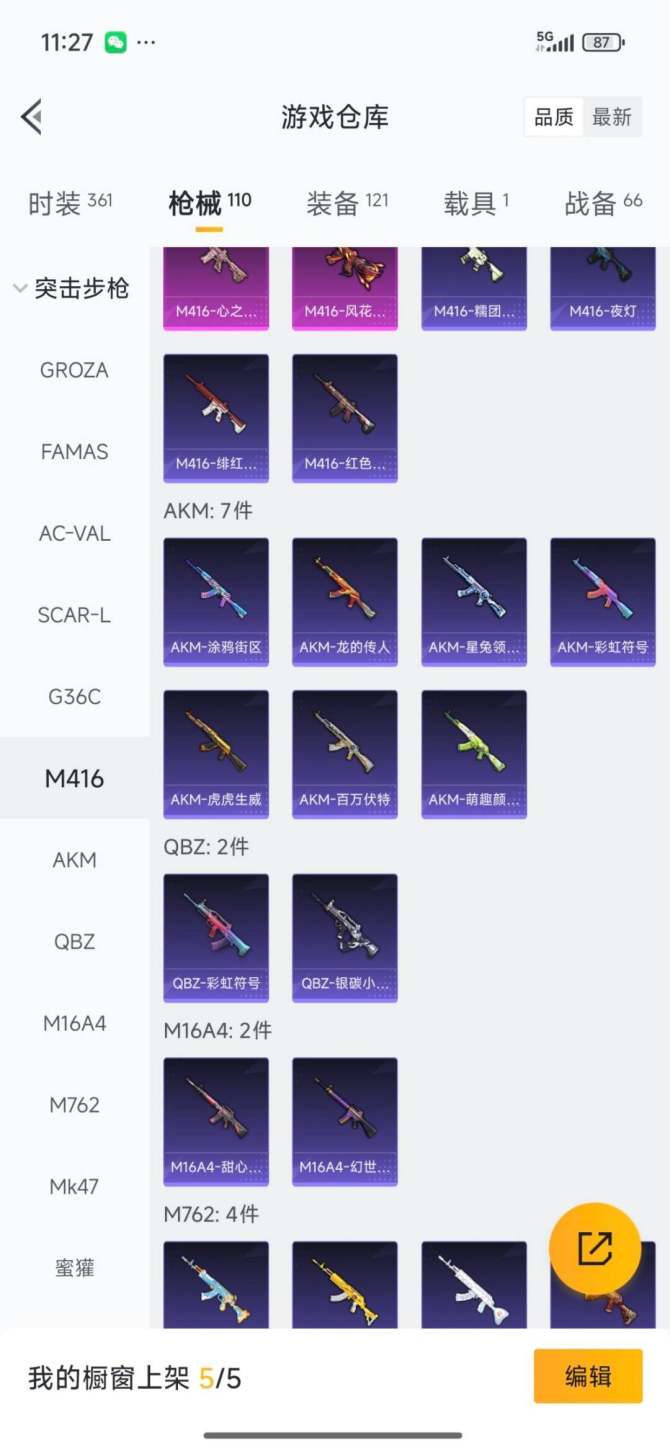The image size is (670, 1451).
Task: Open the AKM-虎虎生威 skin
Action: 216,753
